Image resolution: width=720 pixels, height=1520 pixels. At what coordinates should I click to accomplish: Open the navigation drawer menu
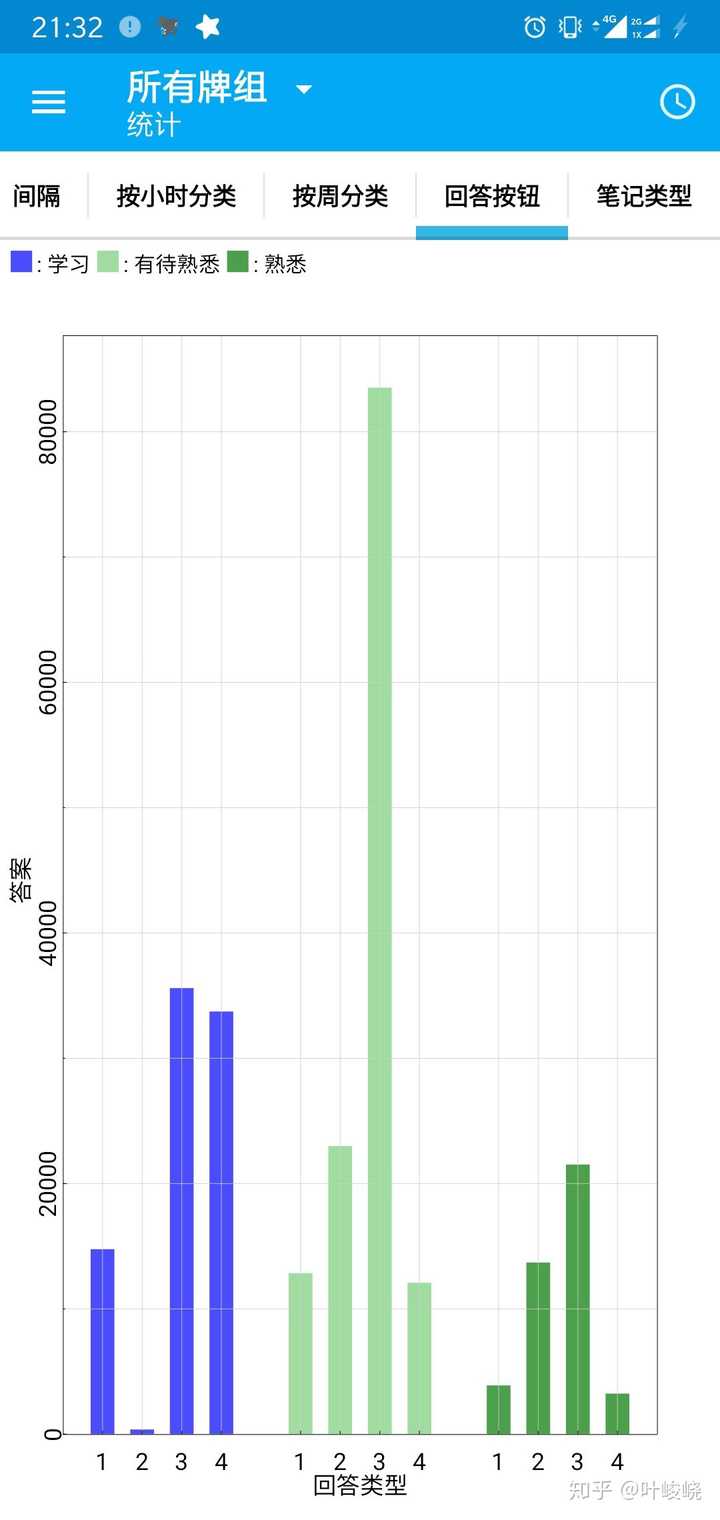pyautogui.click(x=48, y=102)
